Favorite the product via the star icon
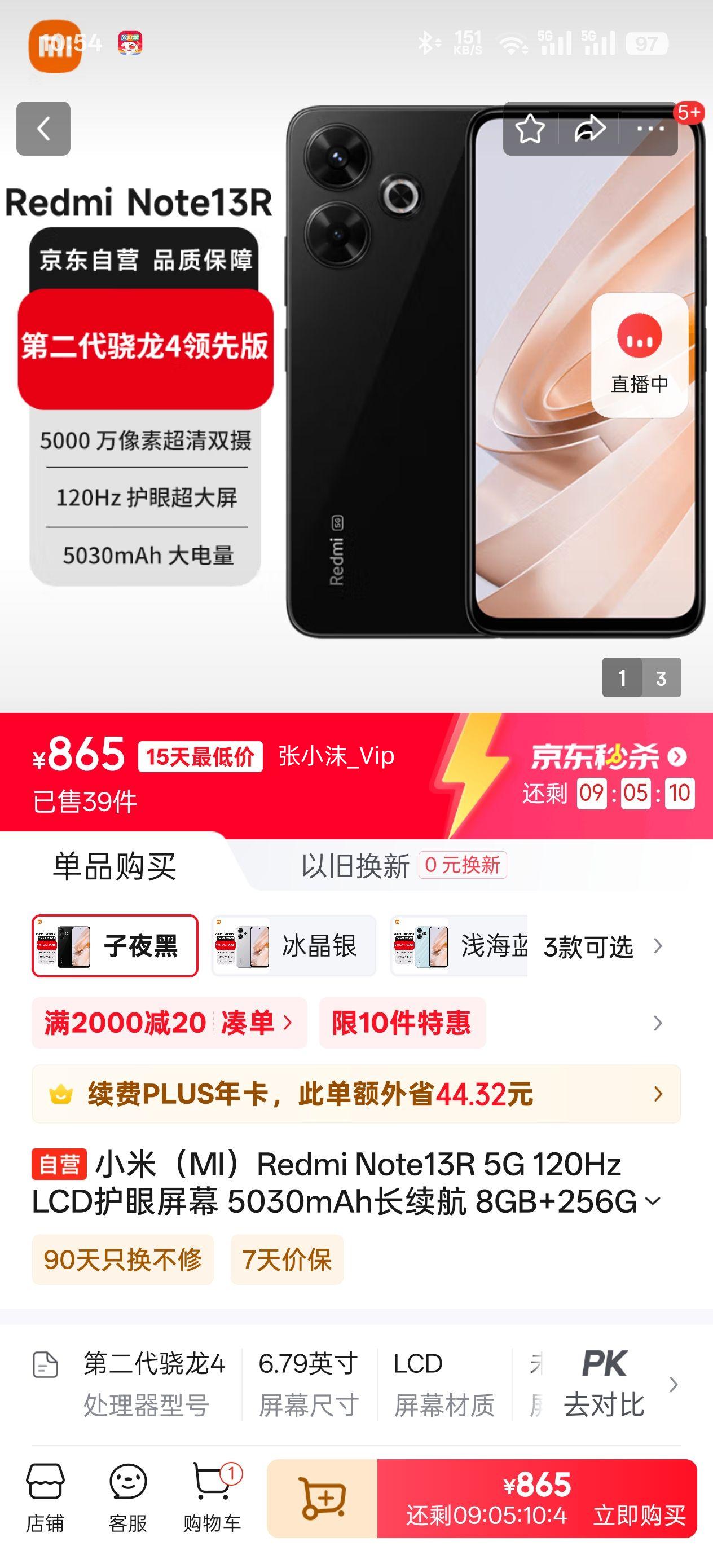This screenshot has width=713, height=1568. pos(530,129)
